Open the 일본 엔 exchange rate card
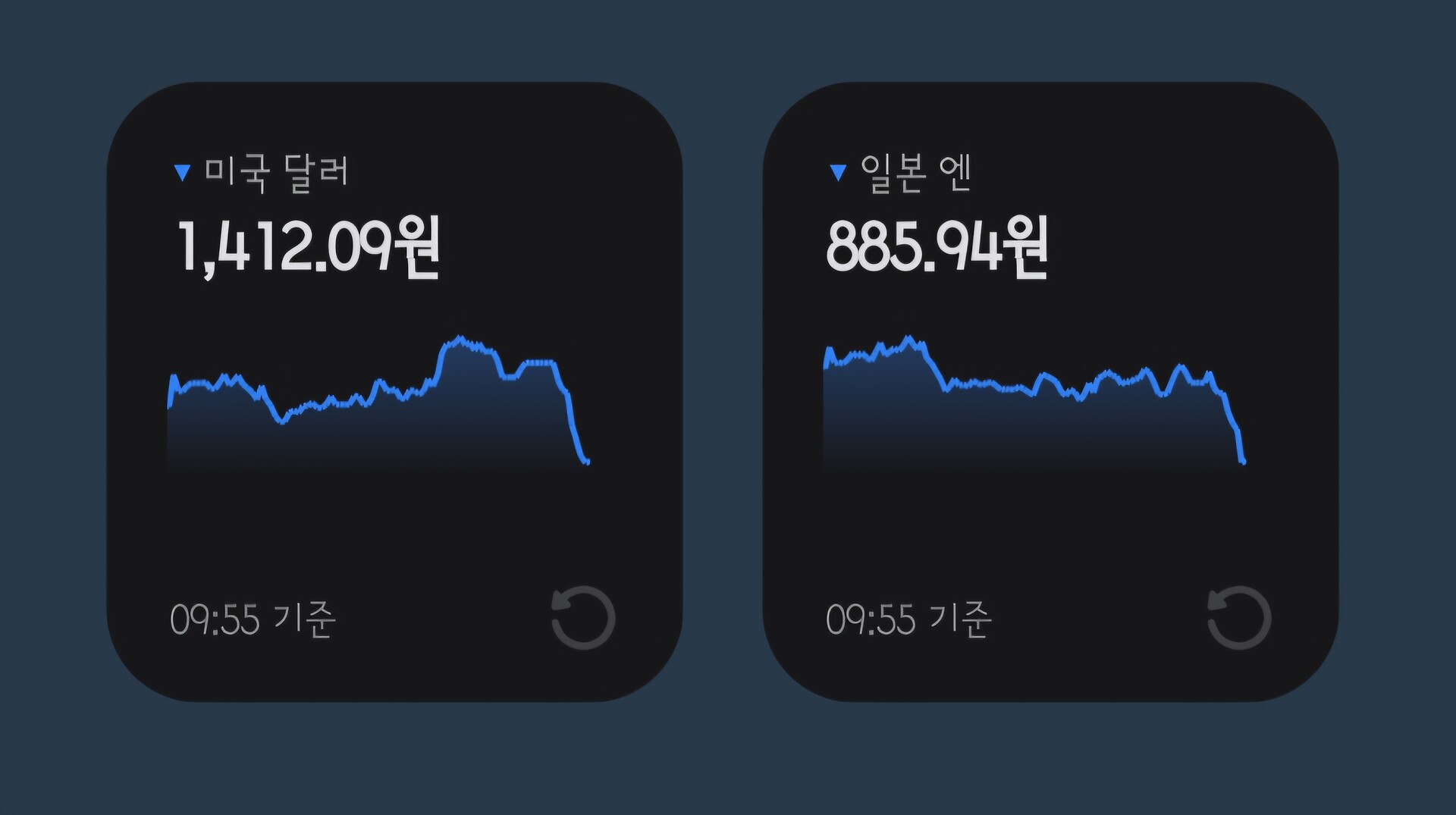The height and width of the screenshot is (815, 1456). click(x=1050, y=391)
